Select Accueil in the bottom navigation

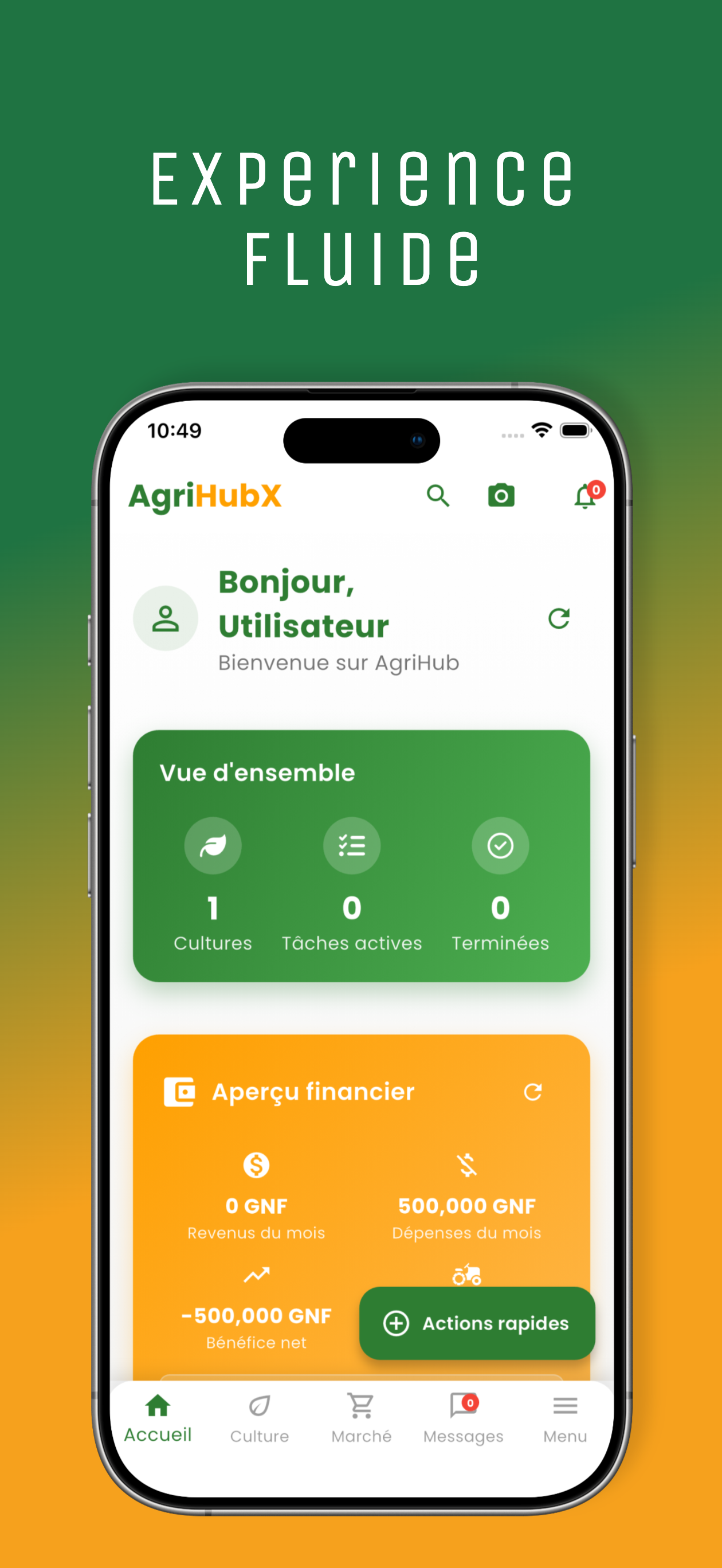pos(157,1418)
